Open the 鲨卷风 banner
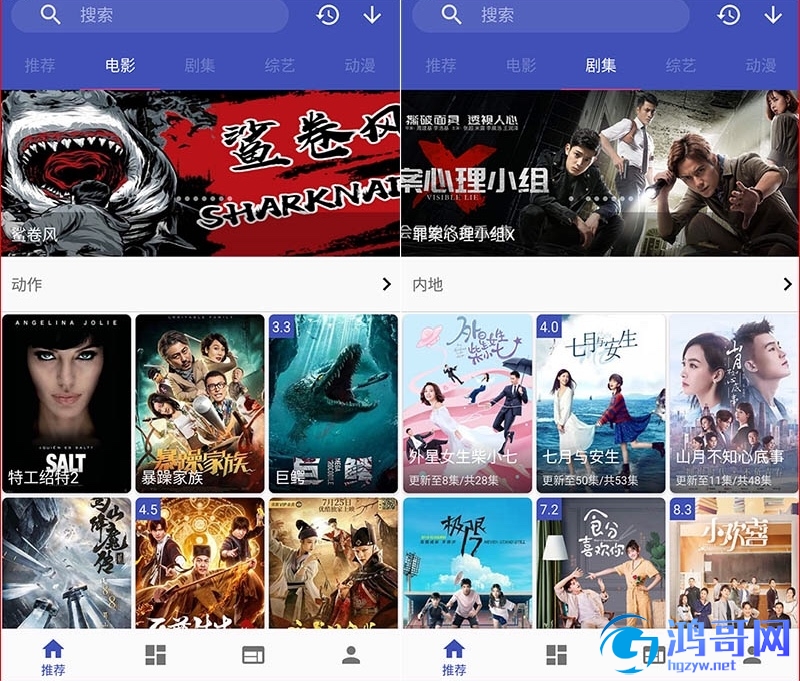This screenshot has height=681, width=800. coord(200,173)
